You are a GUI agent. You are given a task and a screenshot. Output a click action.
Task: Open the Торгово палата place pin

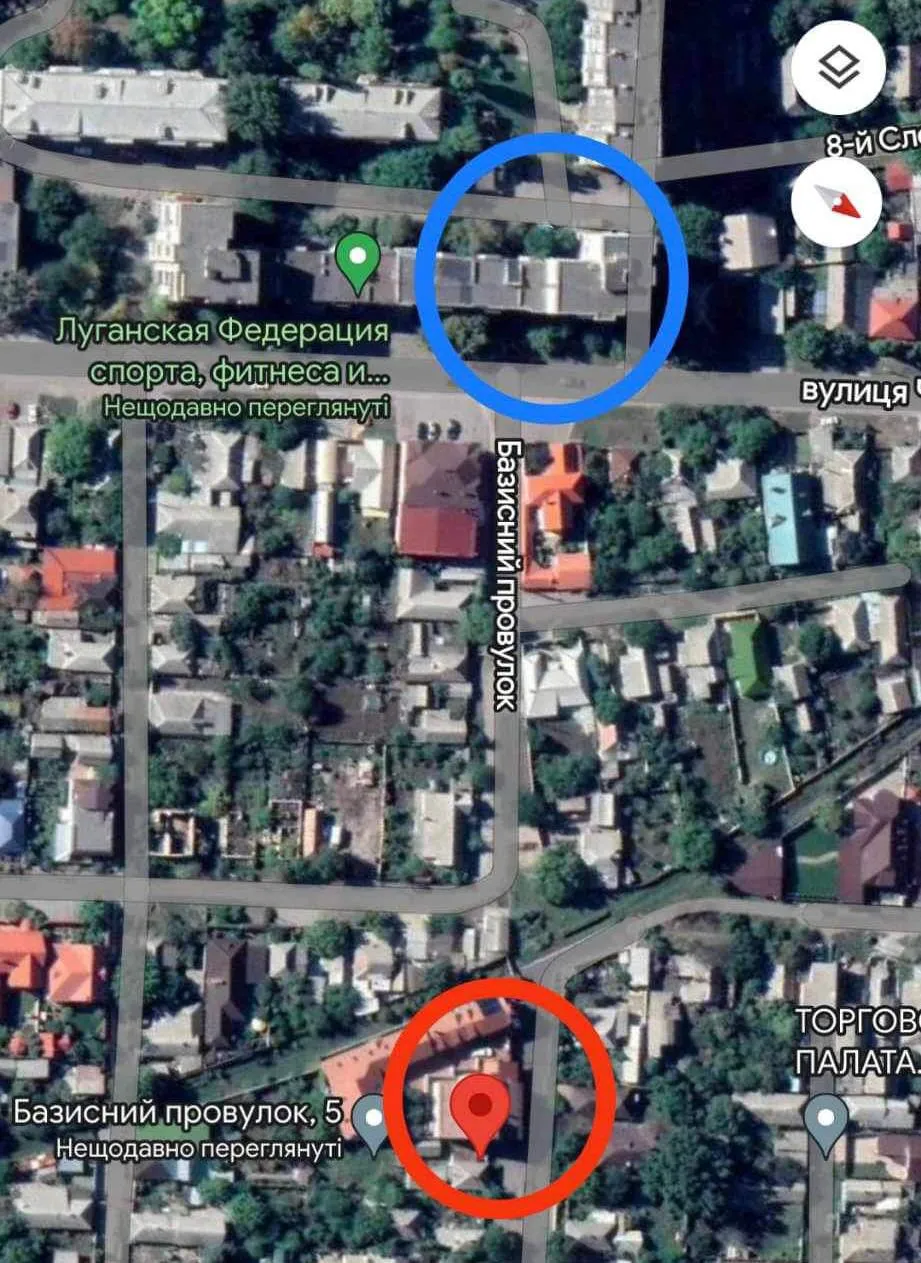pyautogui.click(x=826, y=1122)
